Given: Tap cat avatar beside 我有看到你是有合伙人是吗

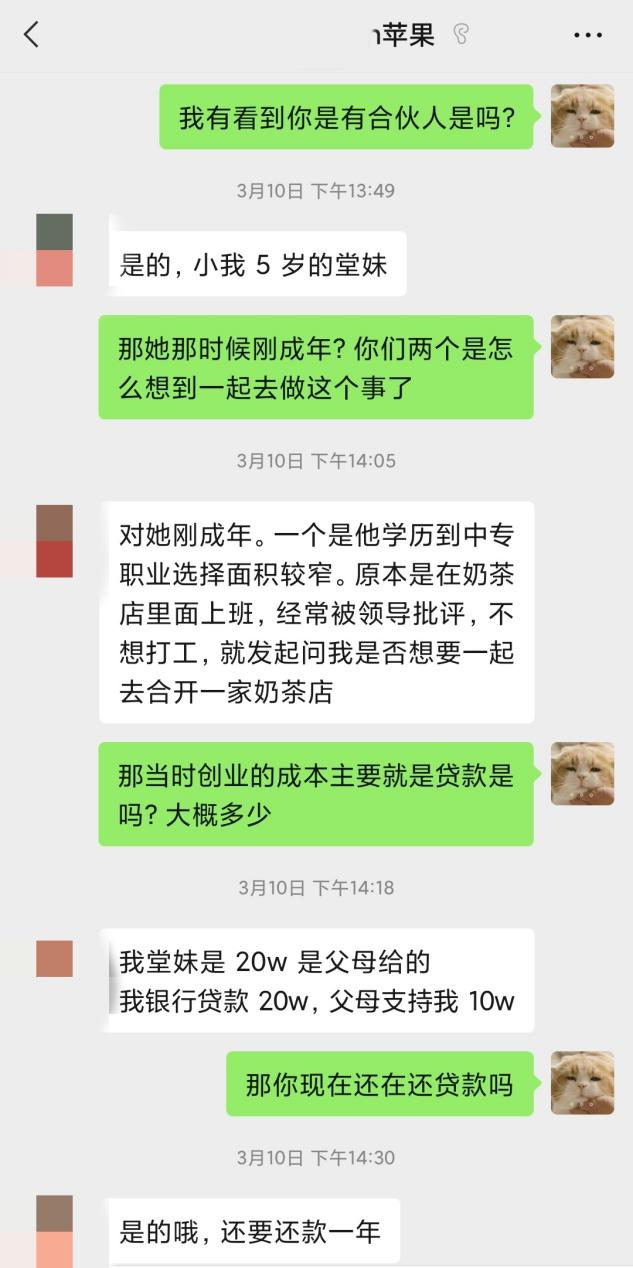Looking at the screenshot, I should tap(582, 117).
